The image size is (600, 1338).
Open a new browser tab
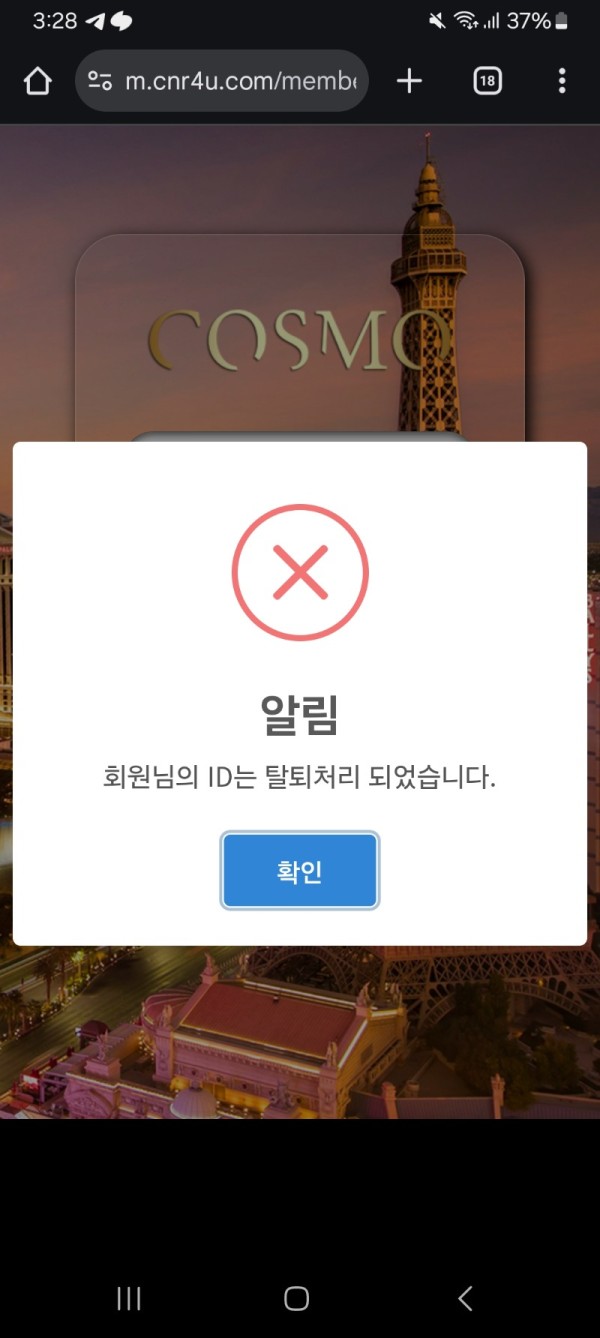409,81
